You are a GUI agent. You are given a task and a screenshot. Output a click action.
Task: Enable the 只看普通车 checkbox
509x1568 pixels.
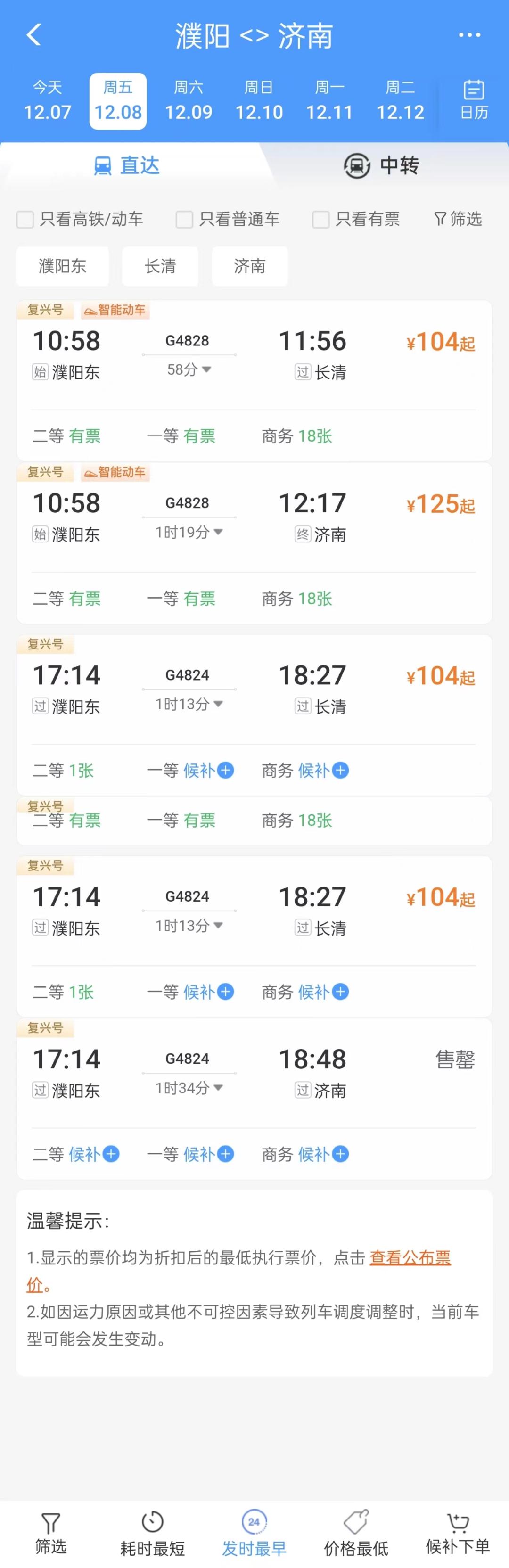[x=184, y=220]
